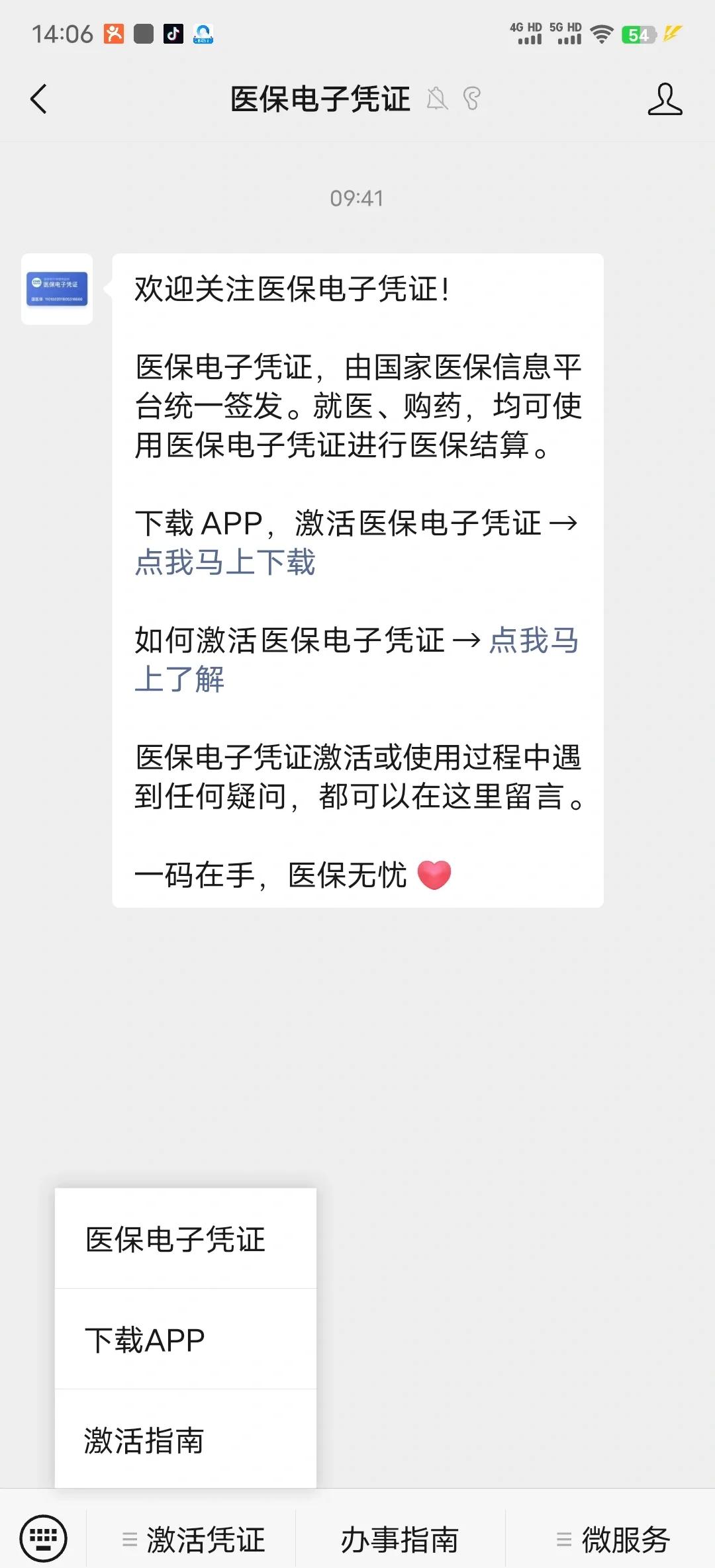Tap the official account avatar thumbnail
Viewport: 715px width, 1568px height.
57,288
